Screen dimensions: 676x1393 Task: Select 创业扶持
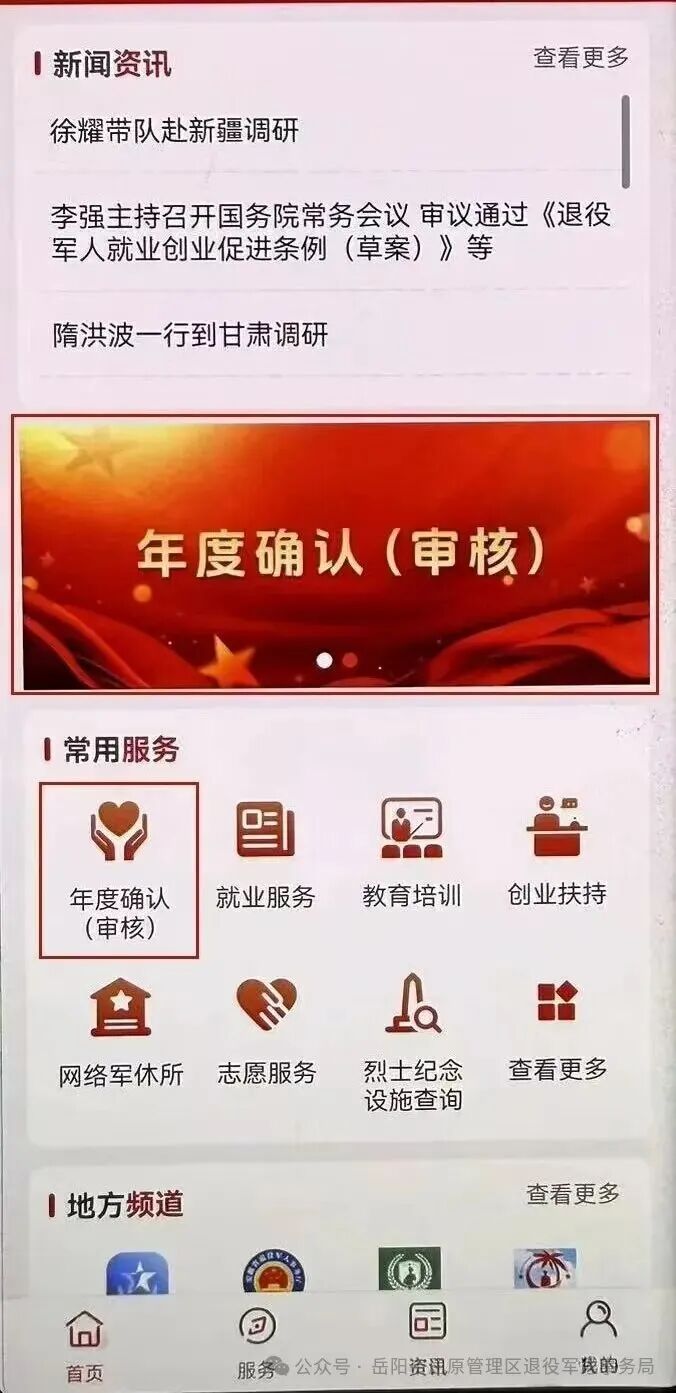[557, 853]
